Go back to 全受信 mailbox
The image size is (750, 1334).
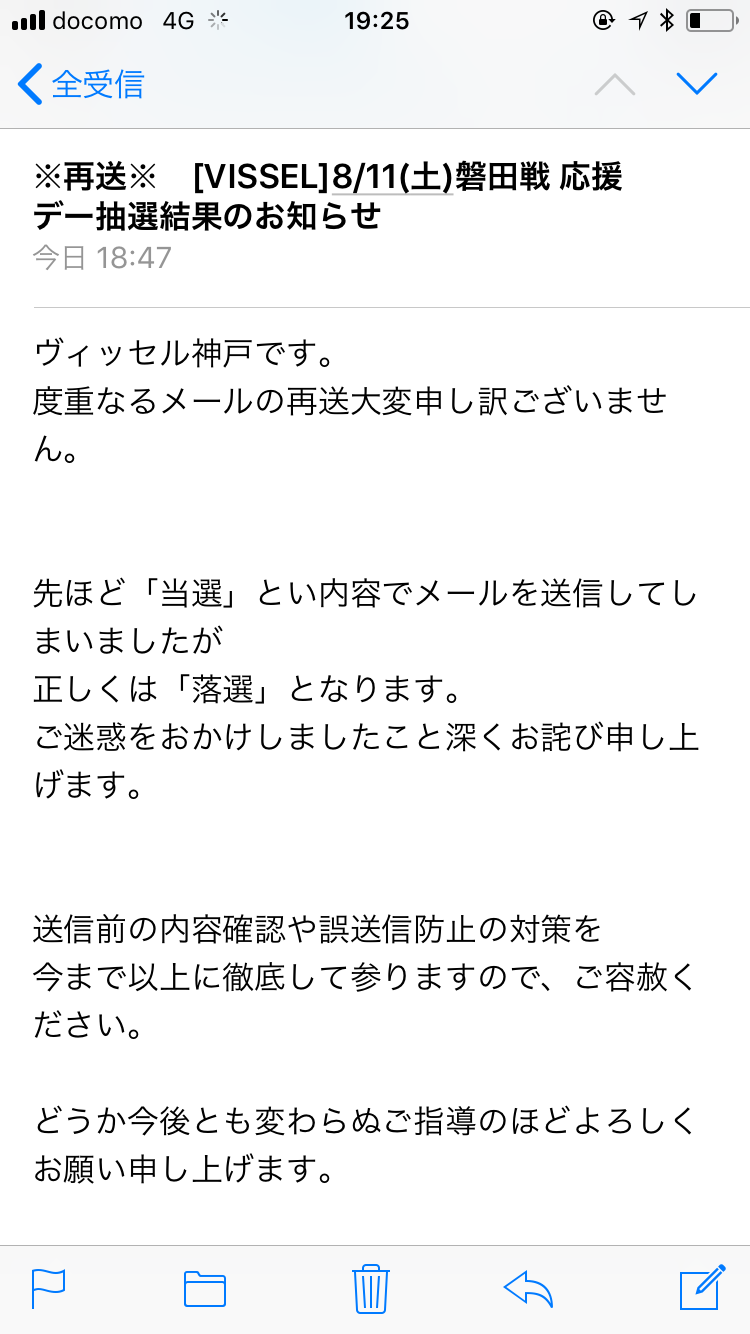pyautogui.click(x=82, y=84)
